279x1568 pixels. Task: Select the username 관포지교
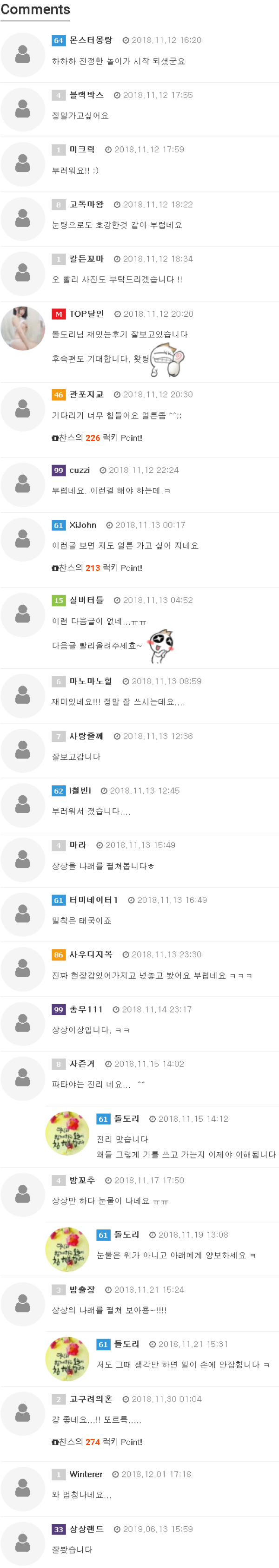[x=86, y=394]
